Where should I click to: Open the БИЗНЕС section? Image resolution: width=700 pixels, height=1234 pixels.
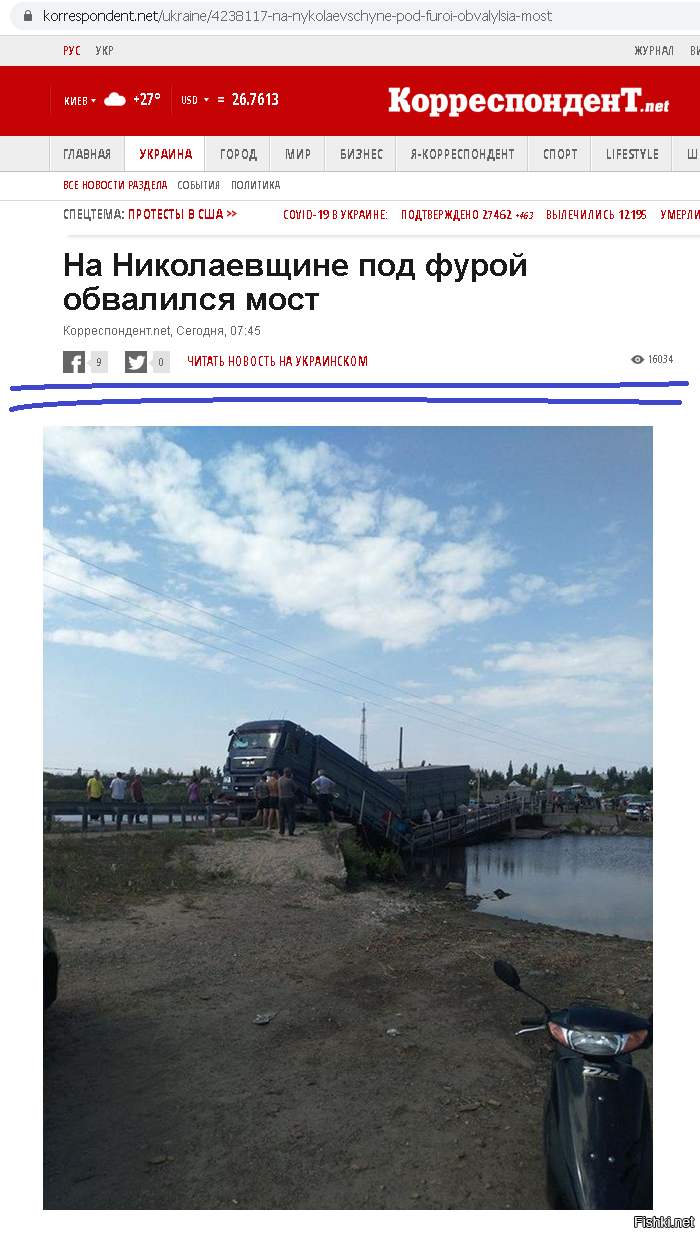(x=361, y=154)
